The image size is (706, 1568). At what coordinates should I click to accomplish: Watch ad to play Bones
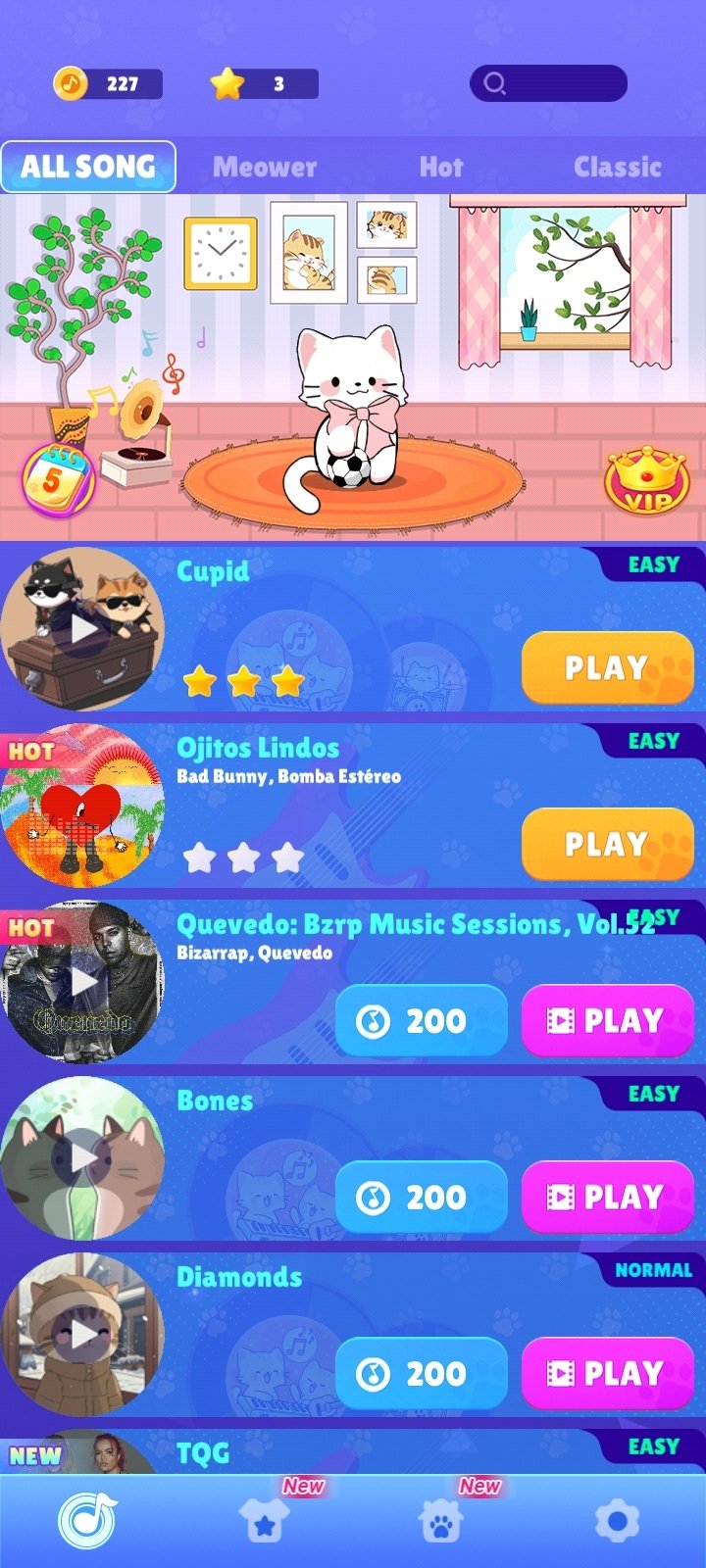[x=607, y=1197]
